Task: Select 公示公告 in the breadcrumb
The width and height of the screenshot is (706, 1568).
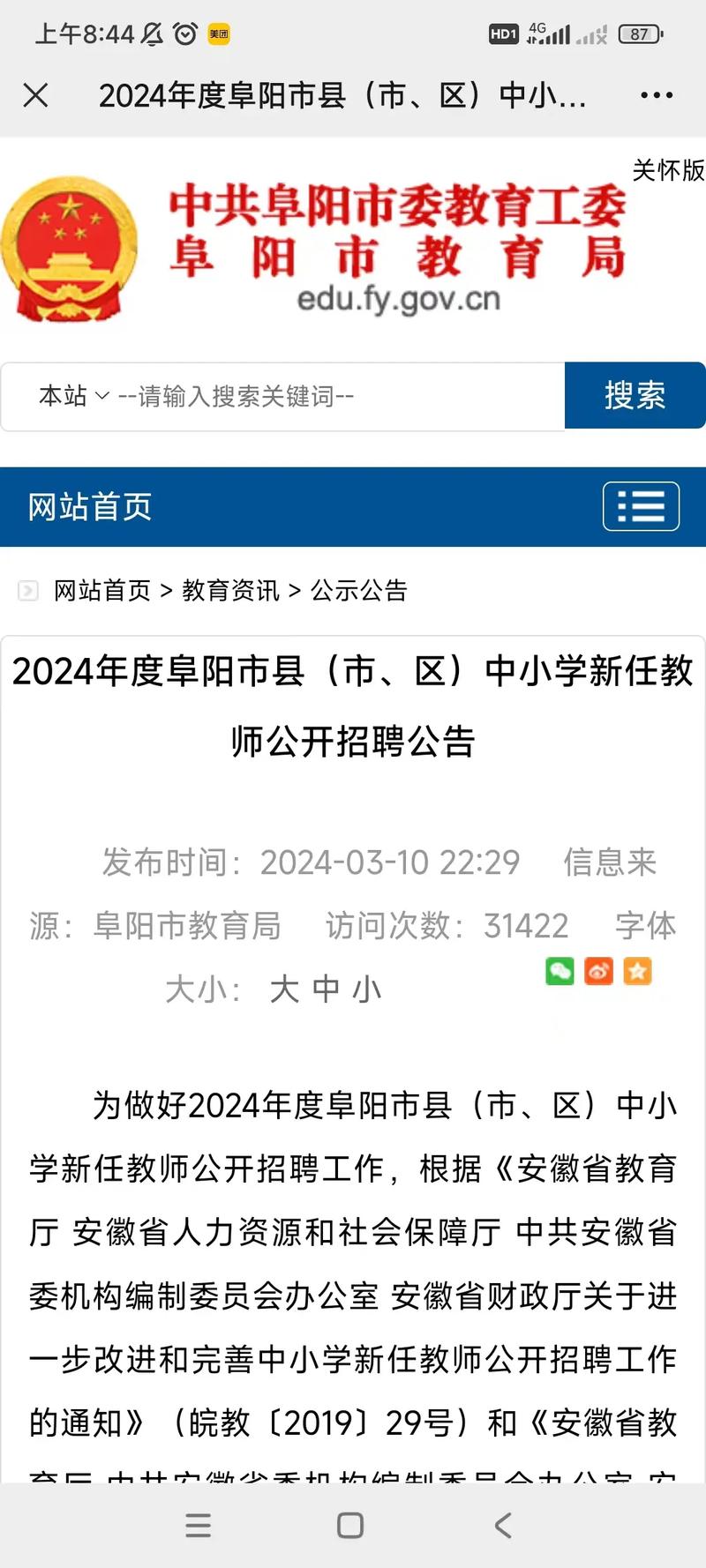Action: [360, 591]
